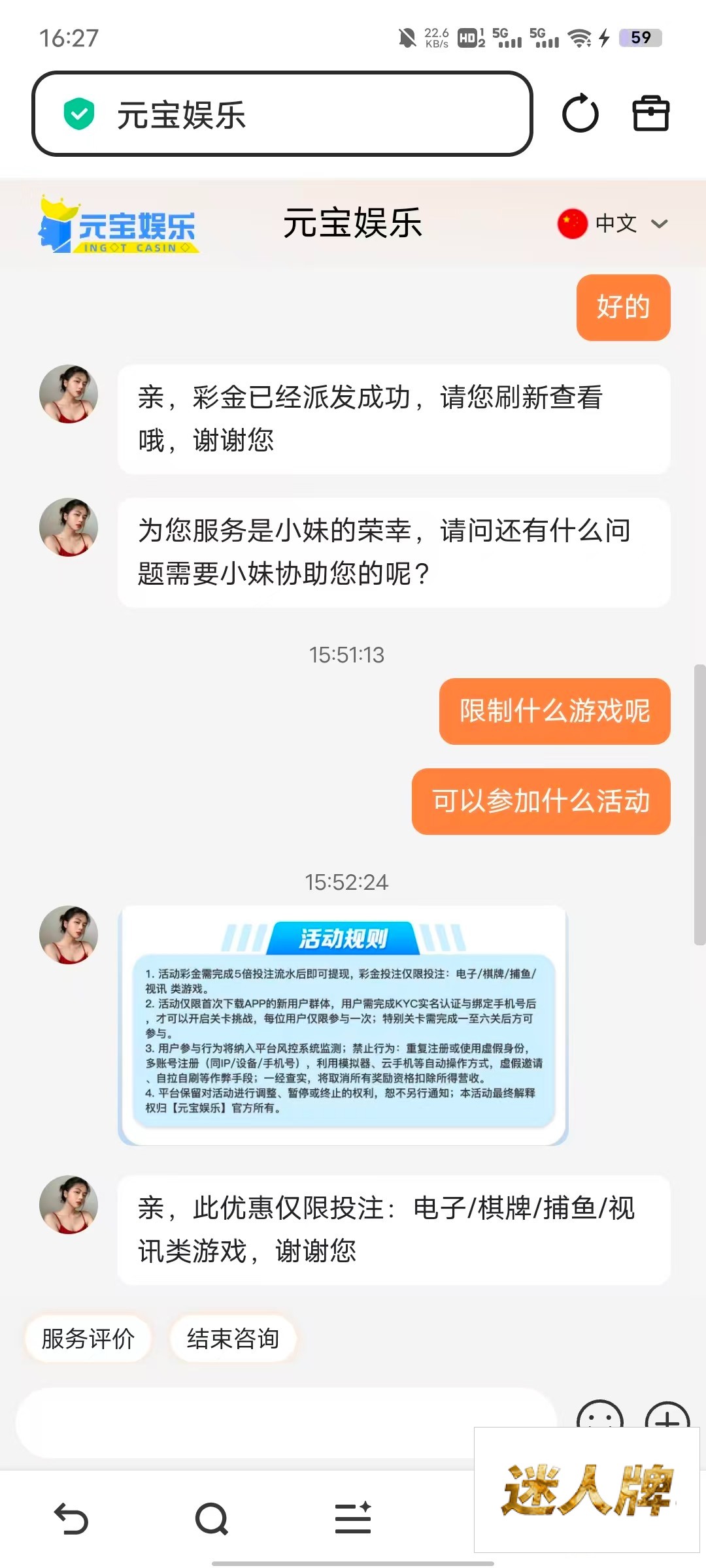Image resolution: width=706 pixels, height=1568 pixels.
Task: Tap the 结束咨询 chip
Action: 233,1339
